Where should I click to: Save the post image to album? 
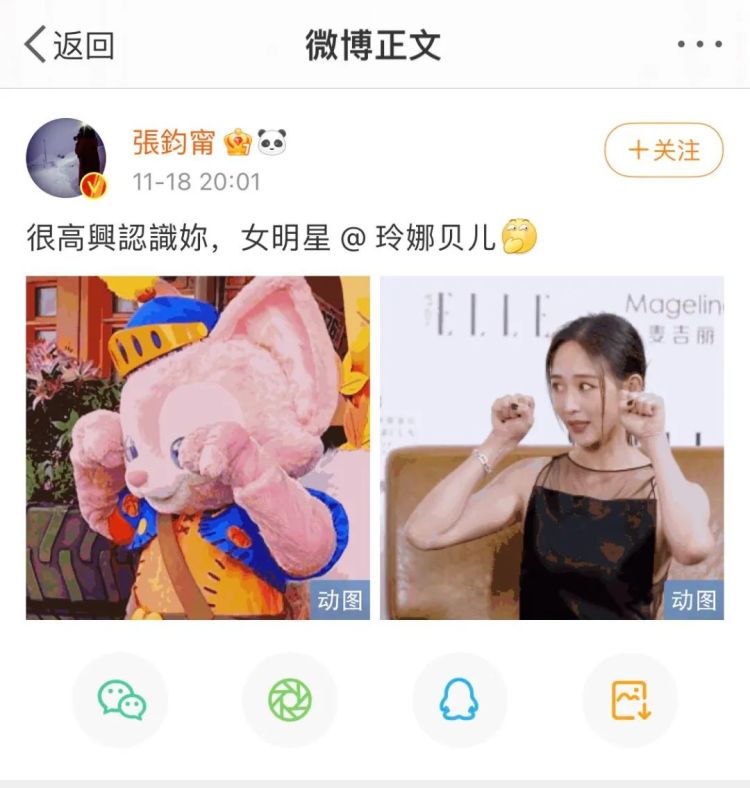click(x=630, y=700)
